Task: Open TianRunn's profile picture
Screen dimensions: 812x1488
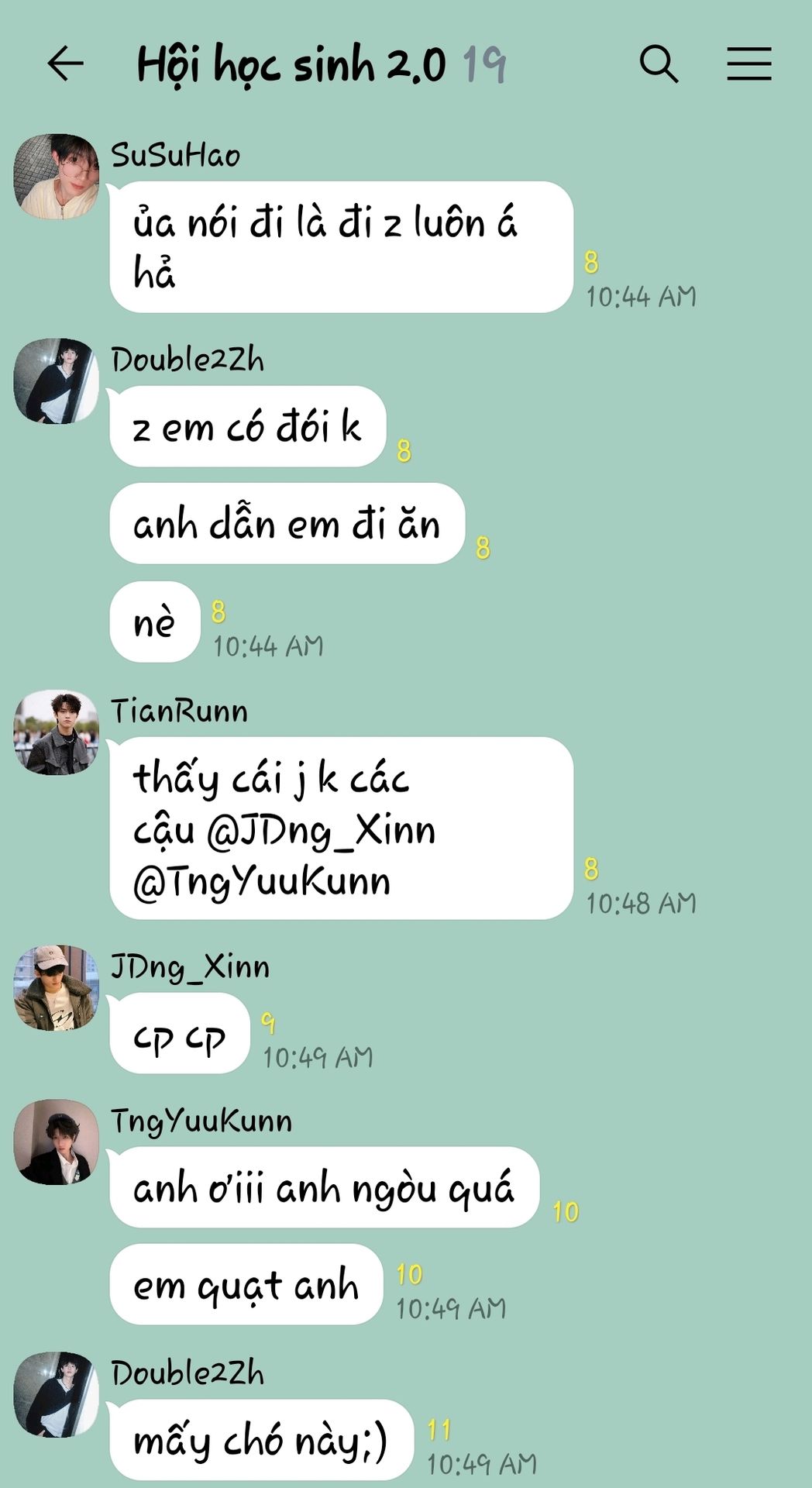Action: pyautogui.click(x=57, y=732)
